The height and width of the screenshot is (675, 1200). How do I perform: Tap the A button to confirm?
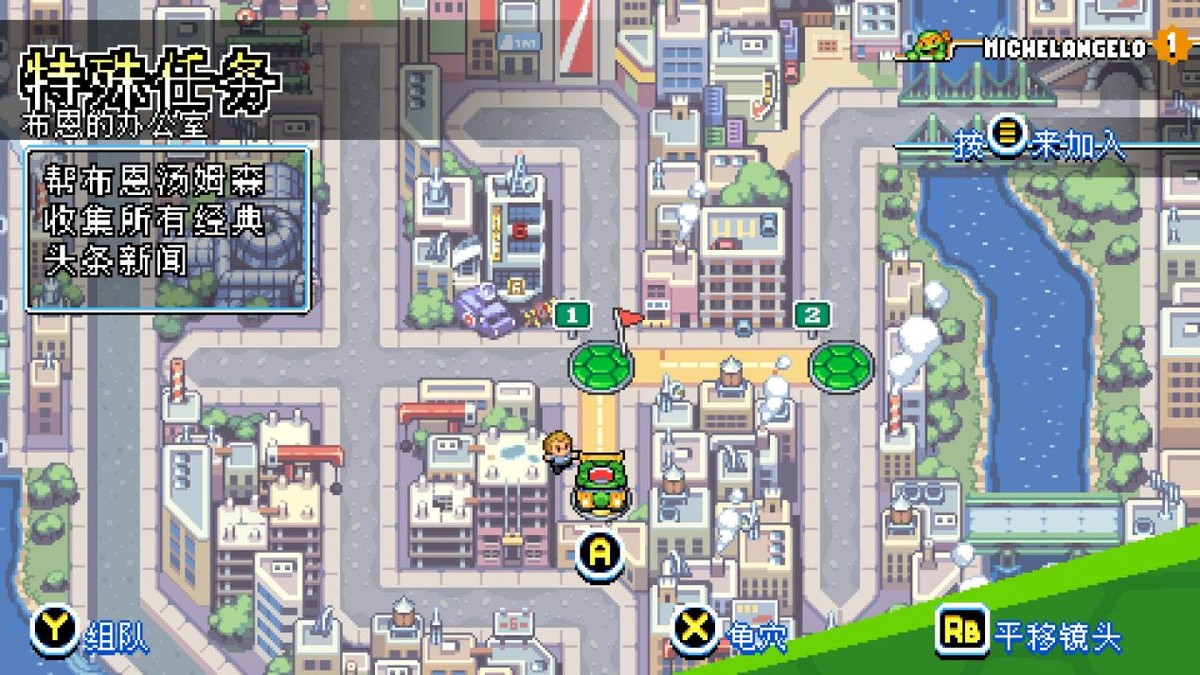point(599,552)
